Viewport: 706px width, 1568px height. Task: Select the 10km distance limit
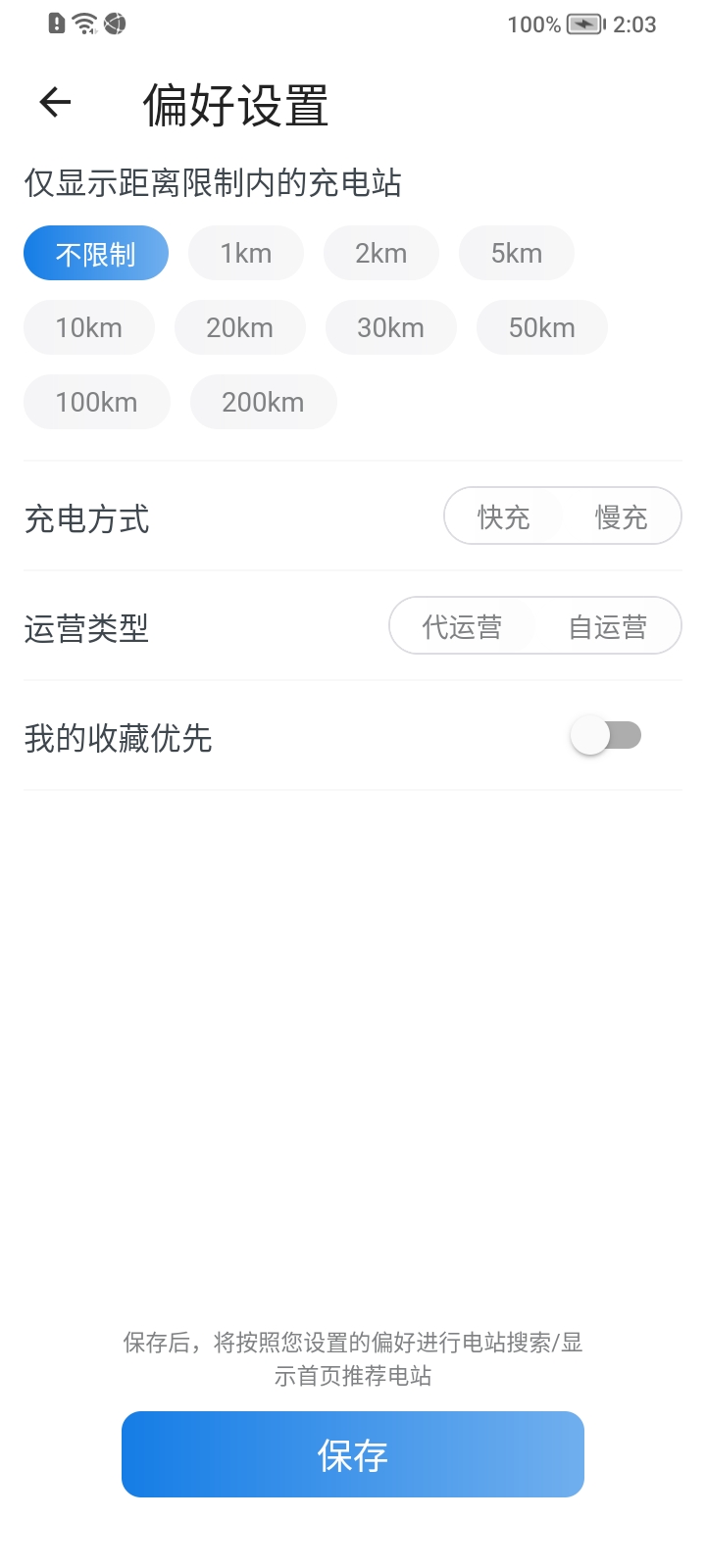click(x=88, y=327)
